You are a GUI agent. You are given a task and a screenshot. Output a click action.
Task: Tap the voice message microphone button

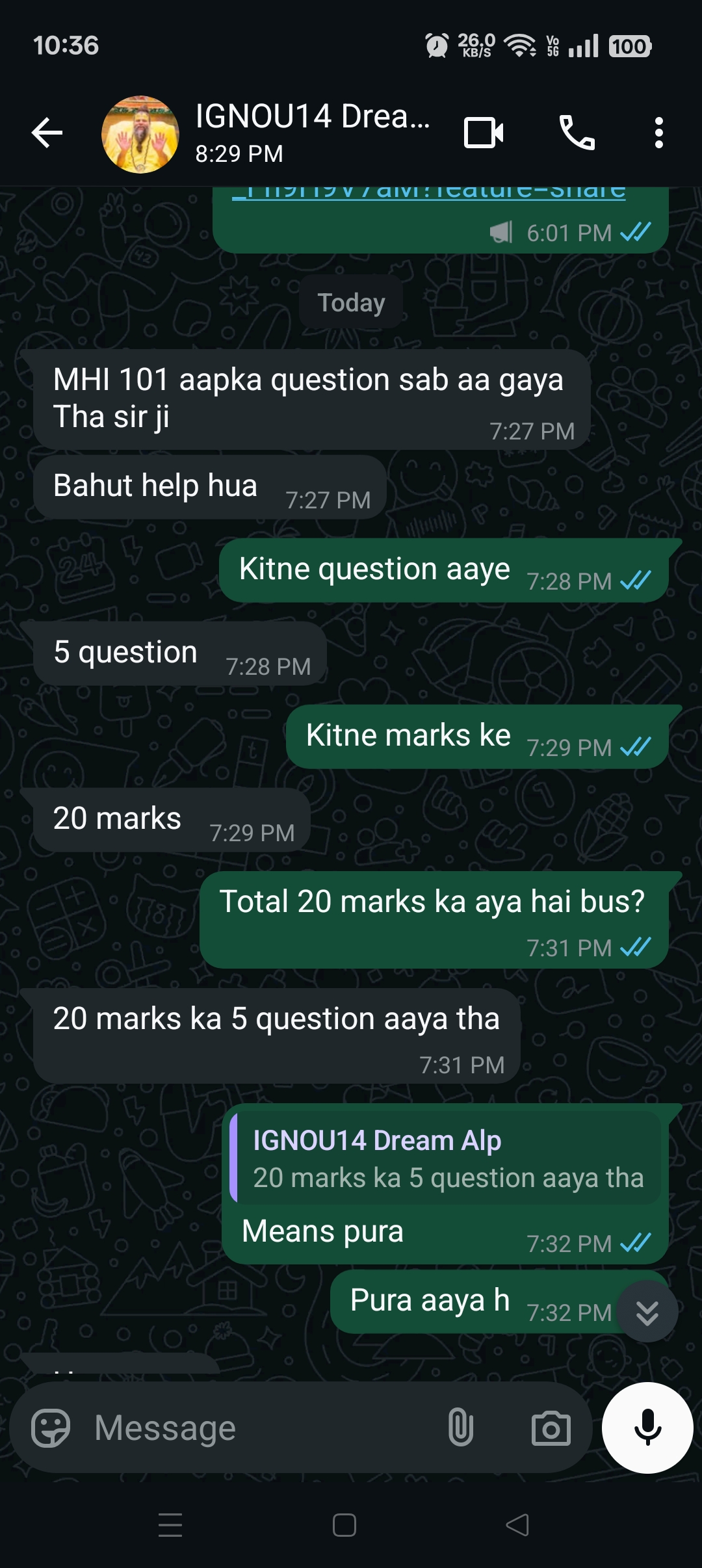tap(647, 1428)
